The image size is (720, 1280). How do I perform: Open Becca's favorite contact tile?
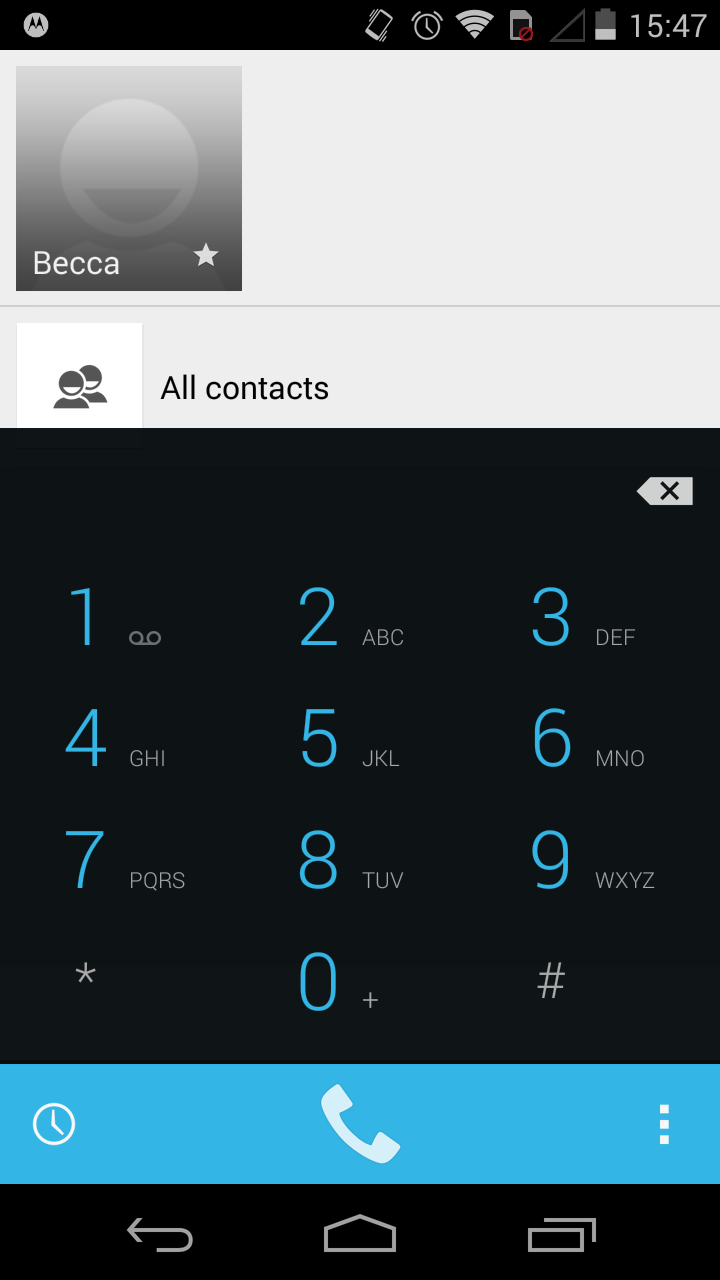click(x=129, y=178)
